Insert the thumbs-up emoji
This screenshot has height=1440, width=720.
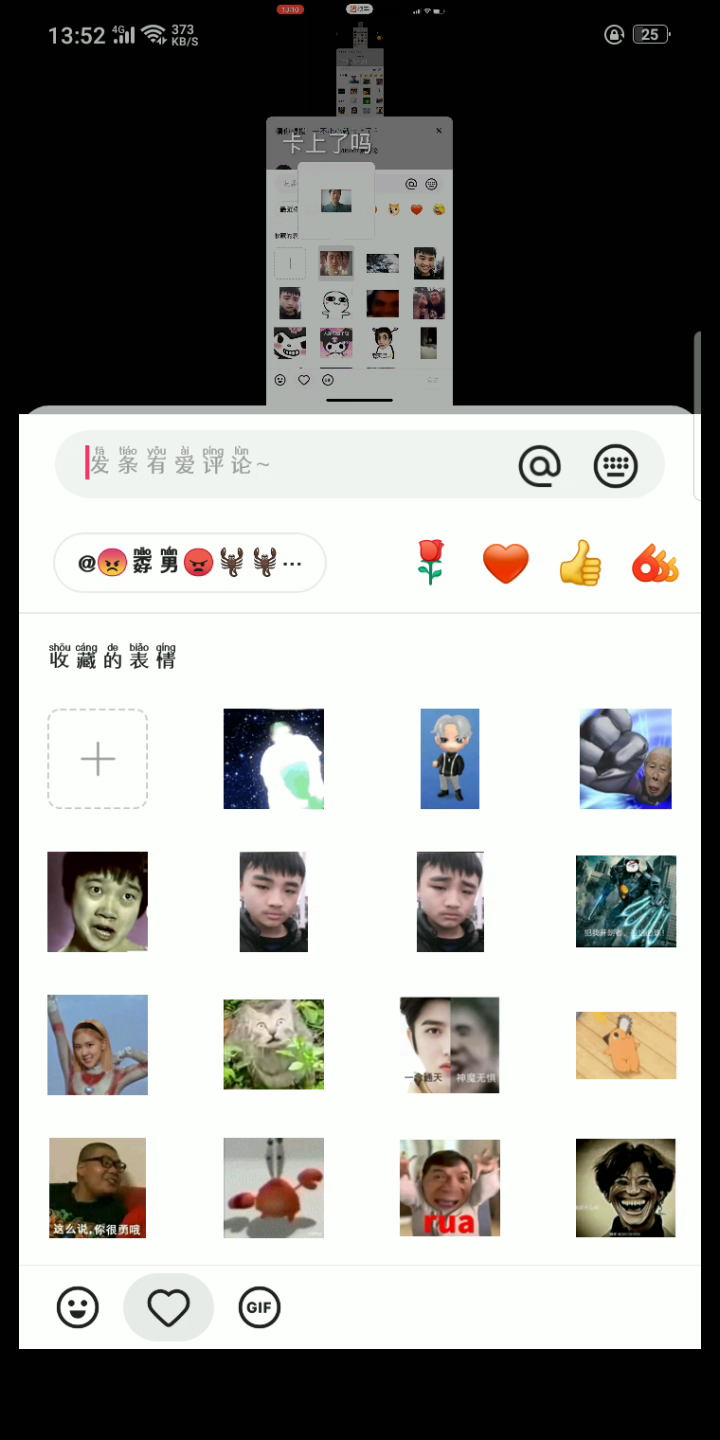(580, 563)
